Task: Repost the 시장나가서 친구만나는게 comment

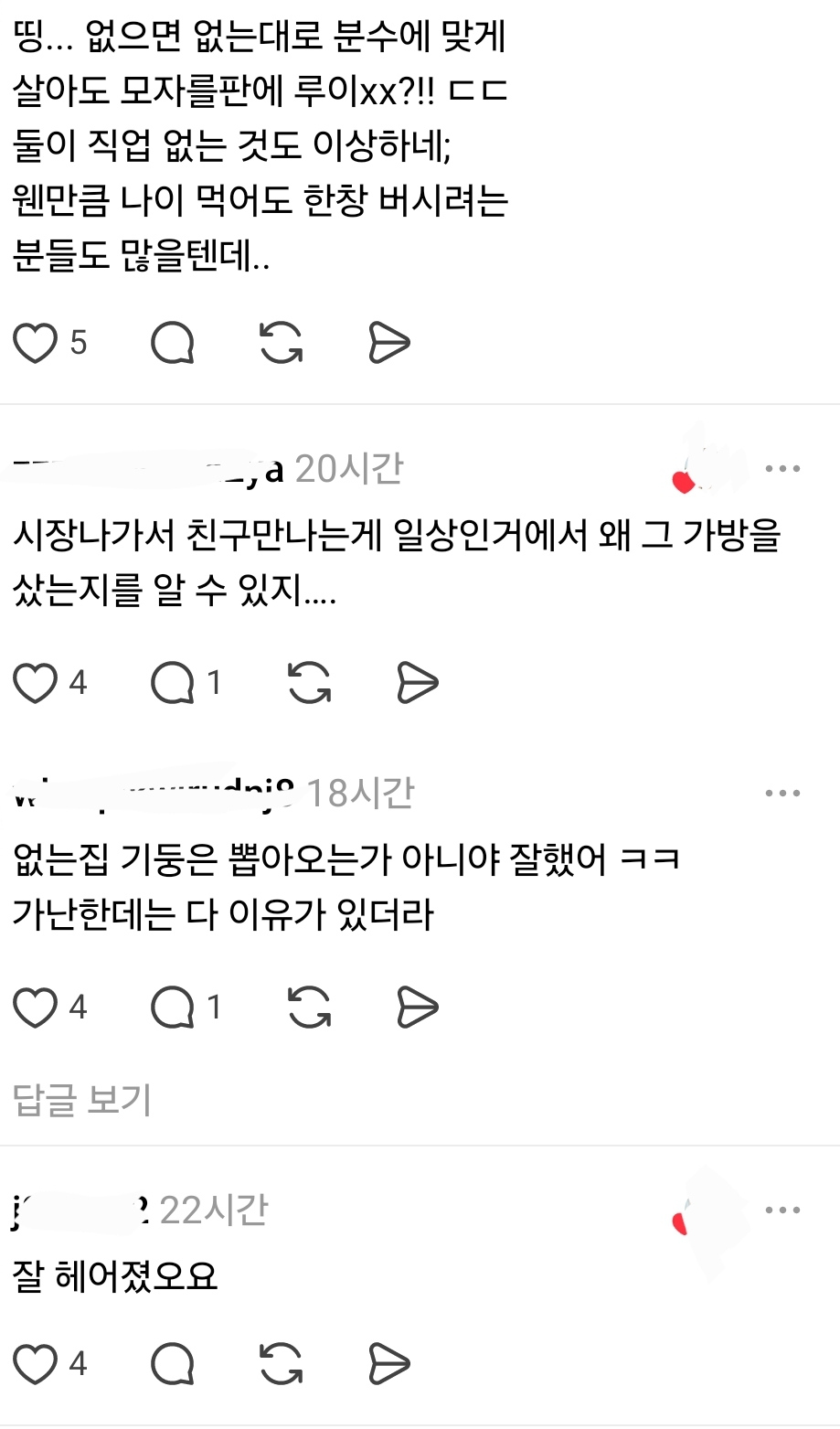Action: pos(309,683)
